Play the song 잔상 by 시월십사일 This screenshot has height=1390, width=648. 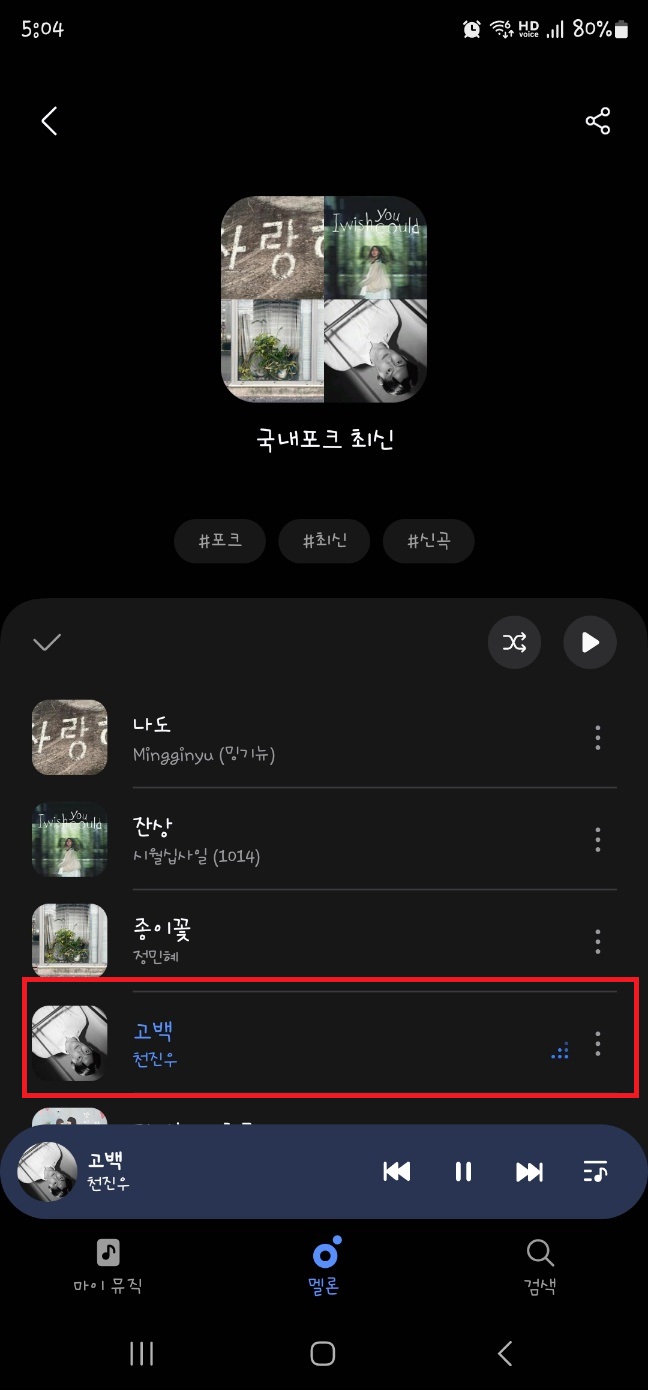(300, 840)
